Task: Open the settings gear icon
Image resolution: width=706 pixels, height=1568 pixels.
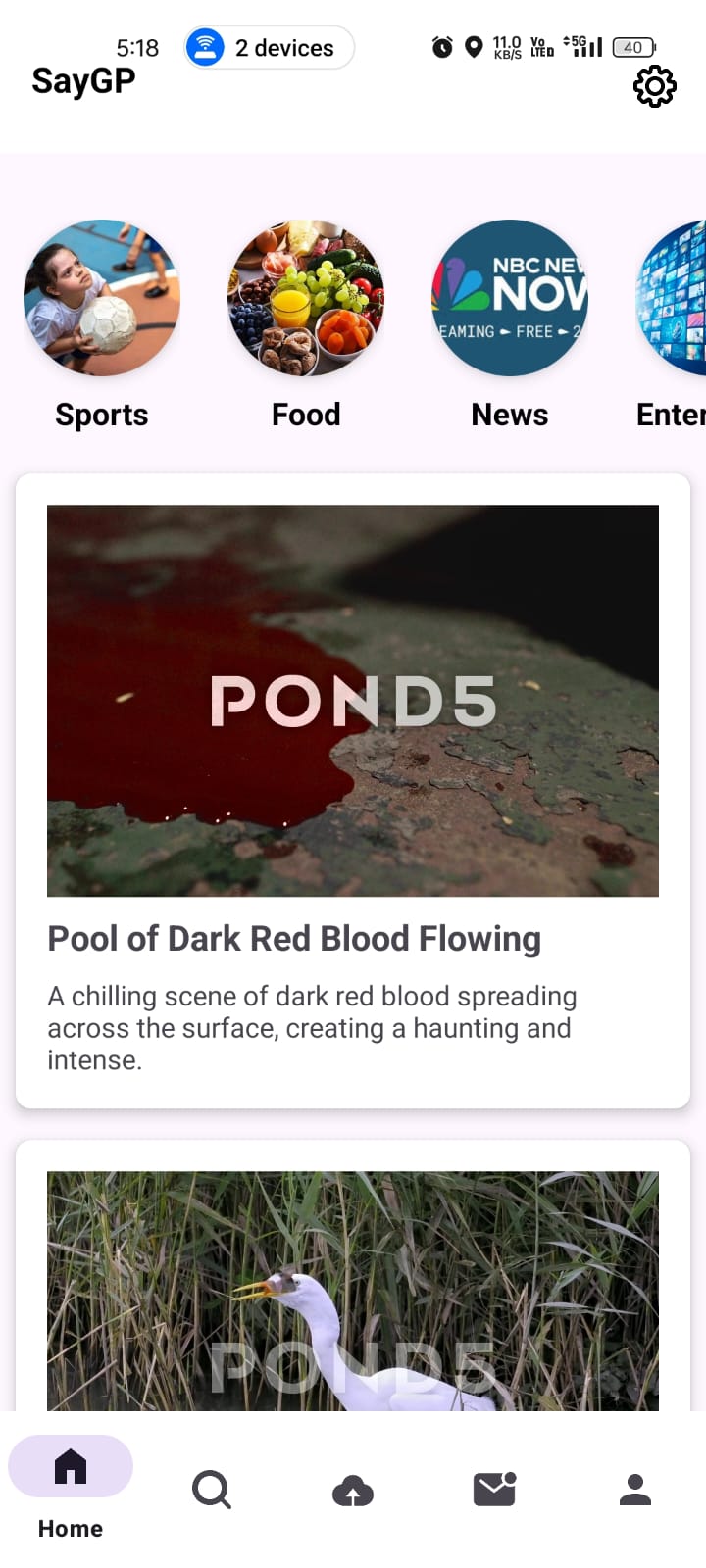Action: [655, 86]
